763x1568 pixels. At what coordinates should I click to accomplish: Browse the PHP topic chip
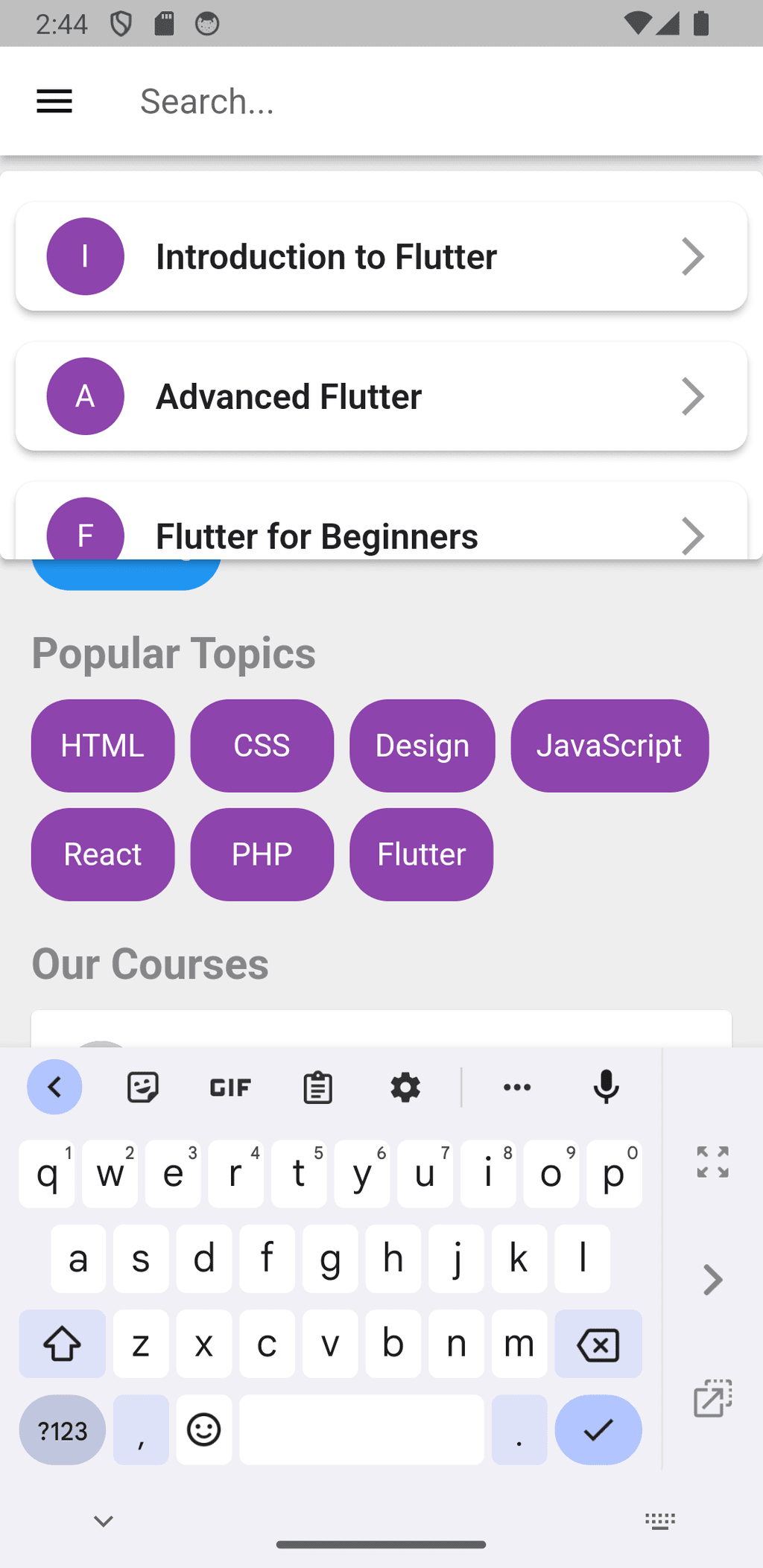click(262, 854)
